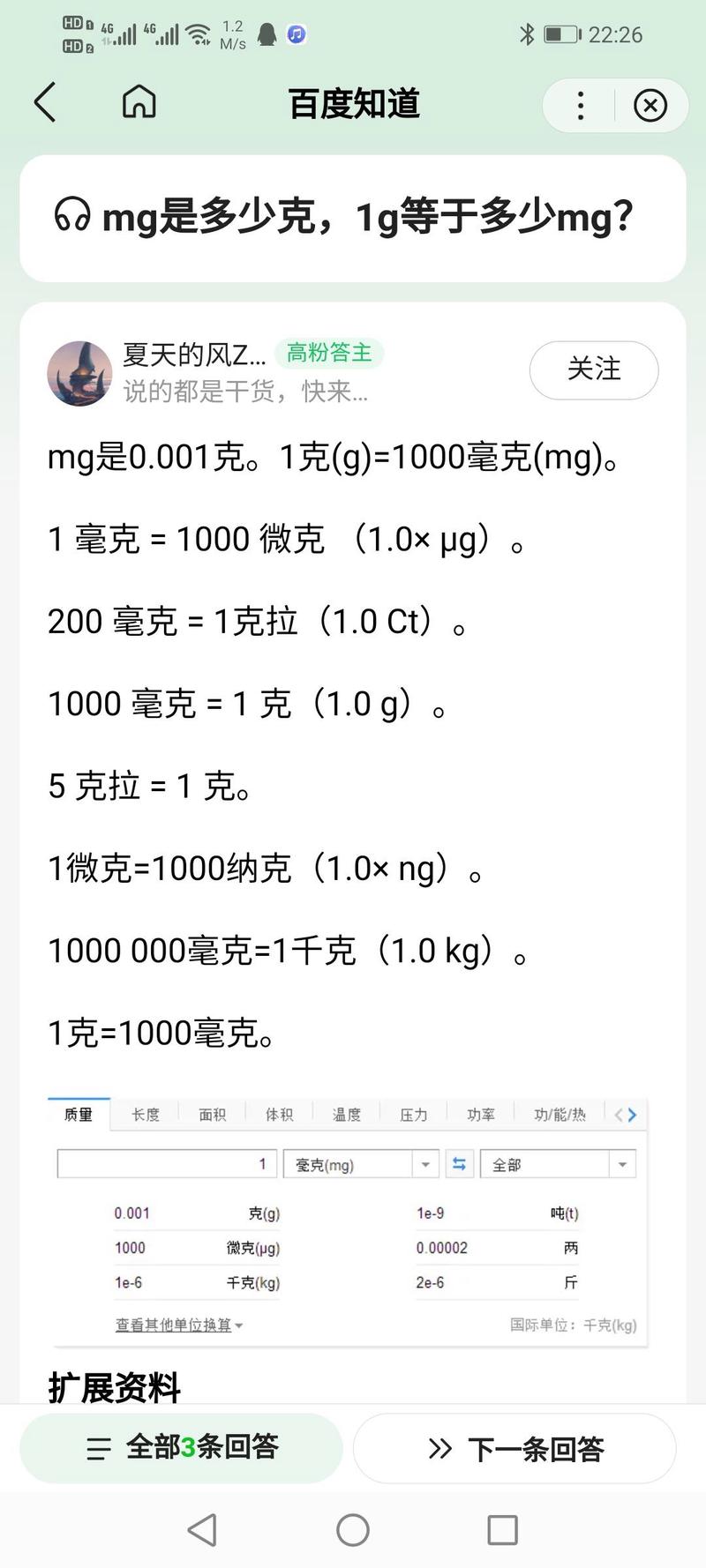Tap the converter value input field showing 1
Screen dimensions: 706x1568
coord(165,1163)
